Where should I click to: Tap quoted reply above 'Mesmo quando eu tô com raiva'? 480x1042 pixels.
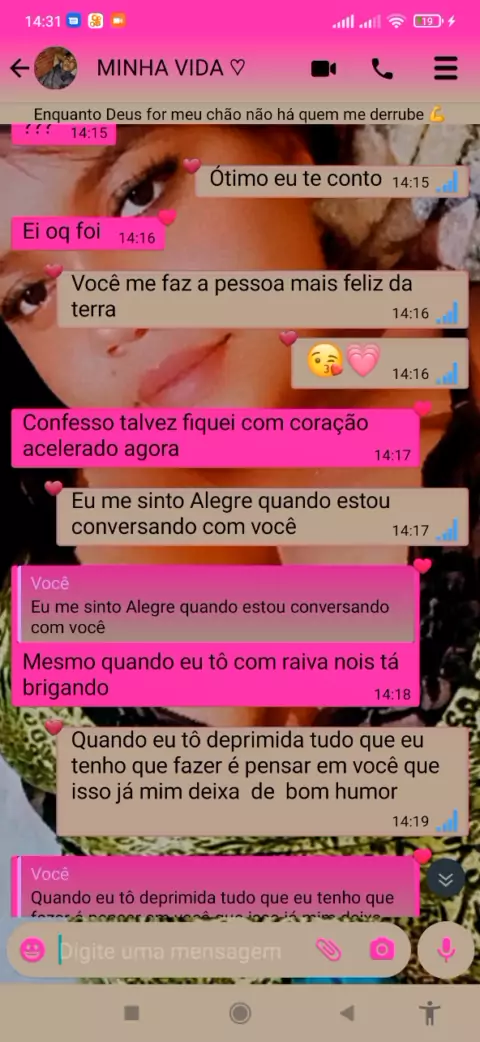tap(217, 607)
